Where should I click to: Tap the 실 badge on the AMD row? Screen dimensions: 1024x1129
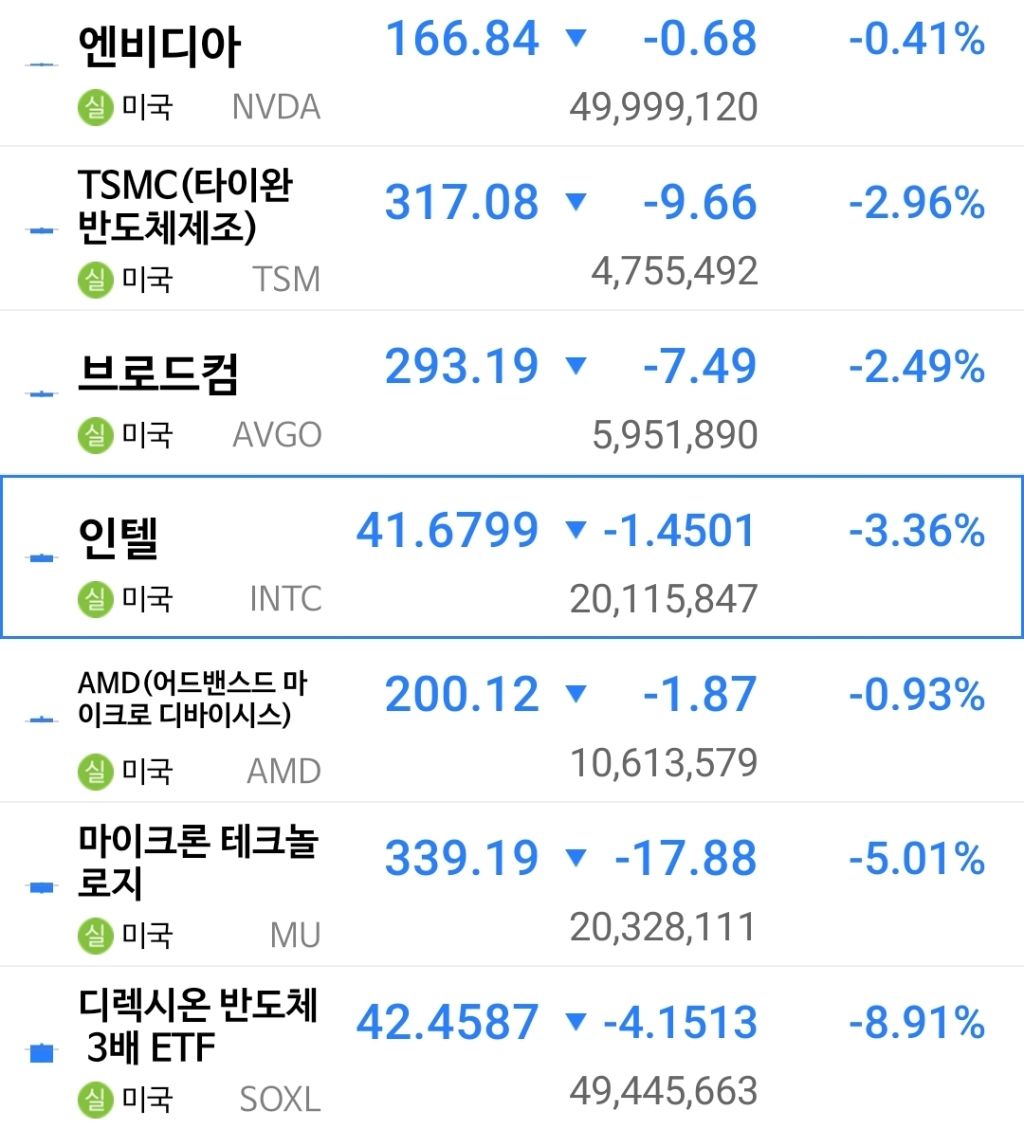pos(94,770)
